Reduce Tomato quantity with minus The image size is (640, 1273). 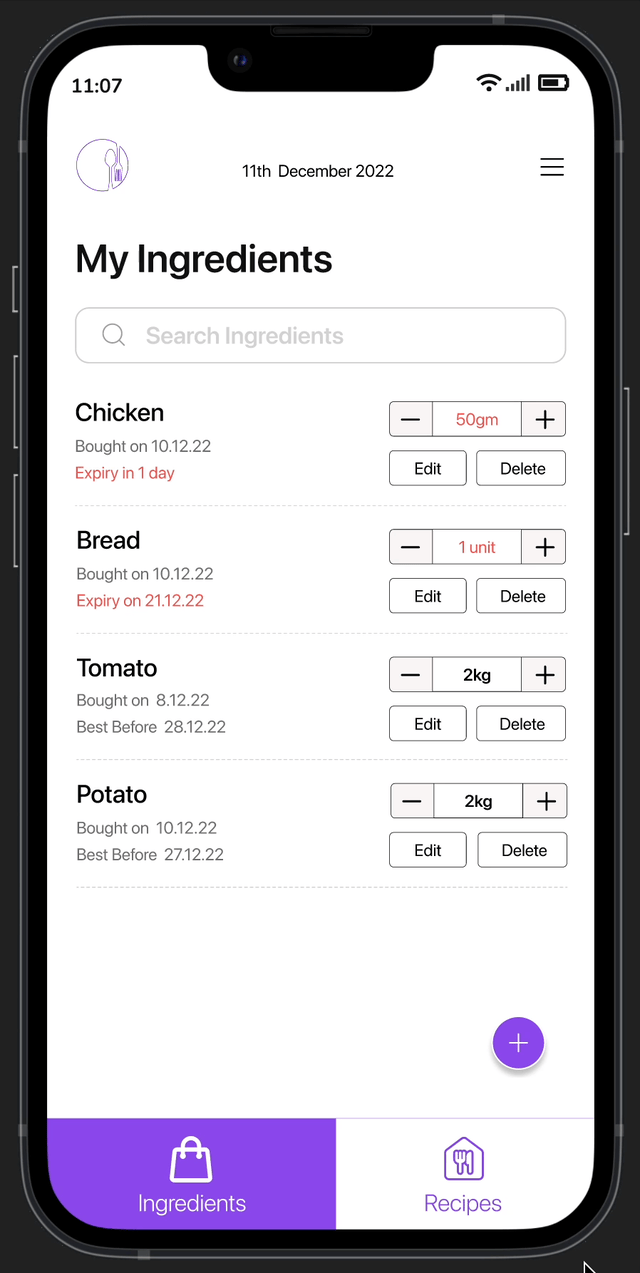[411, 675]
